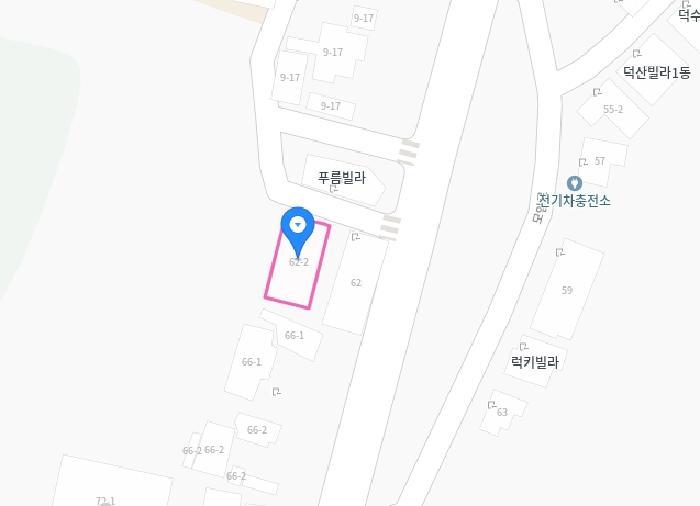Select the 전기차충전소 charging station marker
Viewport: 700px width, 506px height.
[x=574, y=183]
